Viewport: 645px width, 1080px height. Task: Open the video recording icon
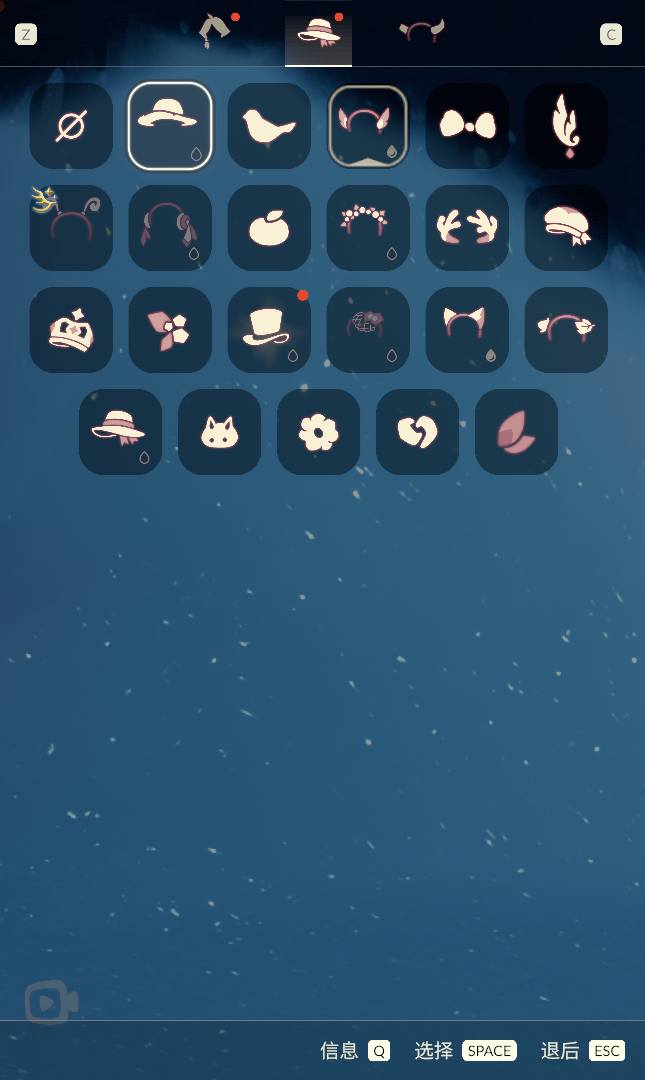[51, 1003]
